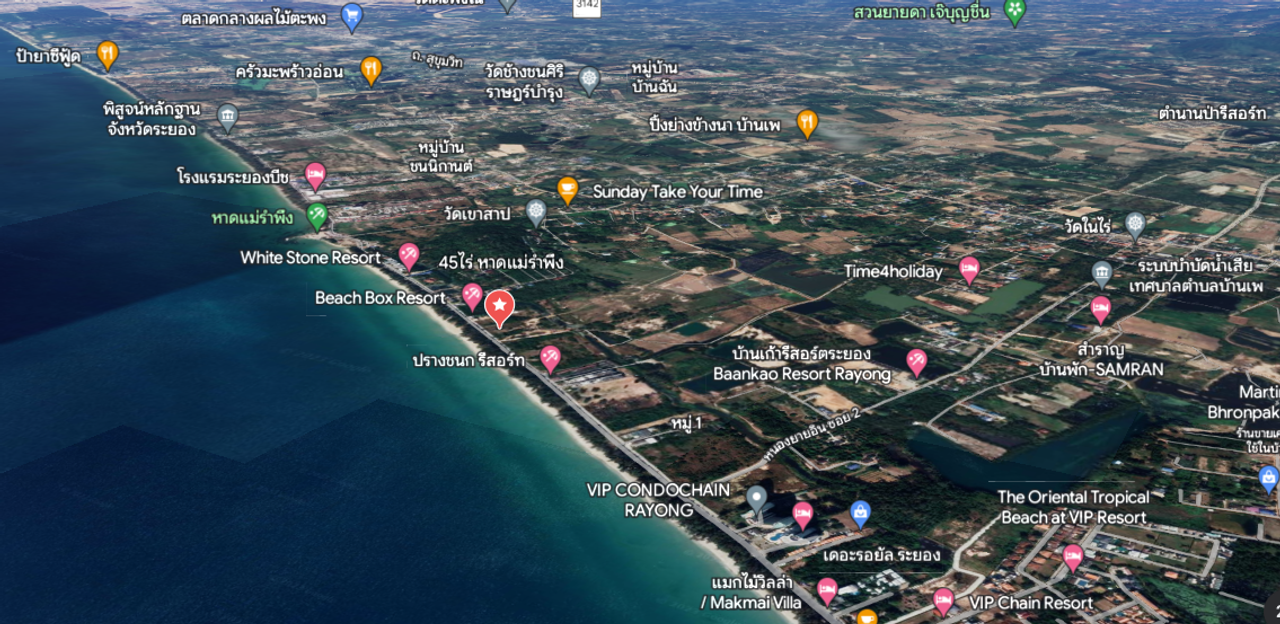The image size is (1280, 624).
Task: Open the Beach Box Resort pin
Action: coord(472,295)
